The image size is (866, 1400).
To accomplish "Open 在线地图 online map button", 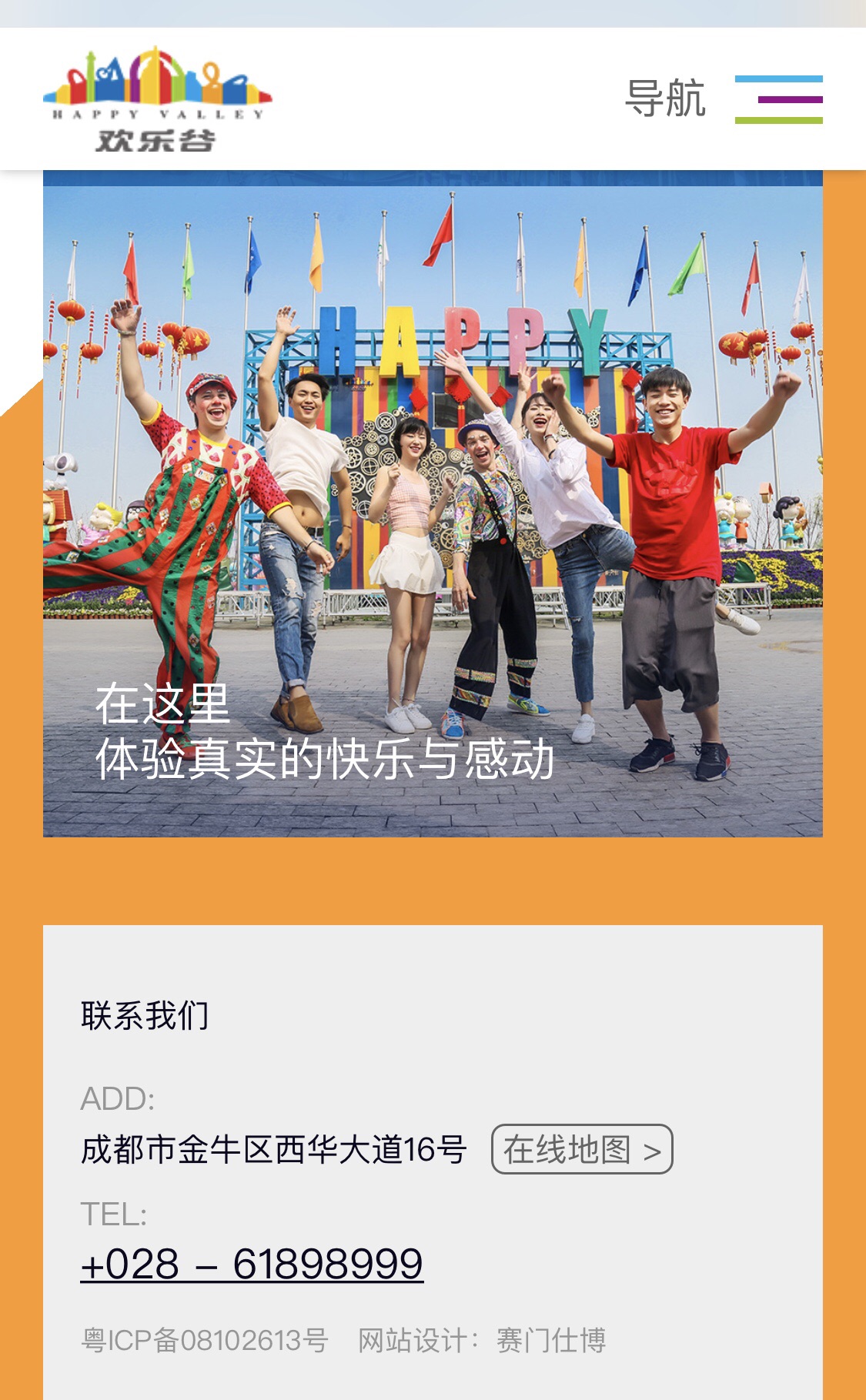I will pyautogui.click(x=582, y=1149).
